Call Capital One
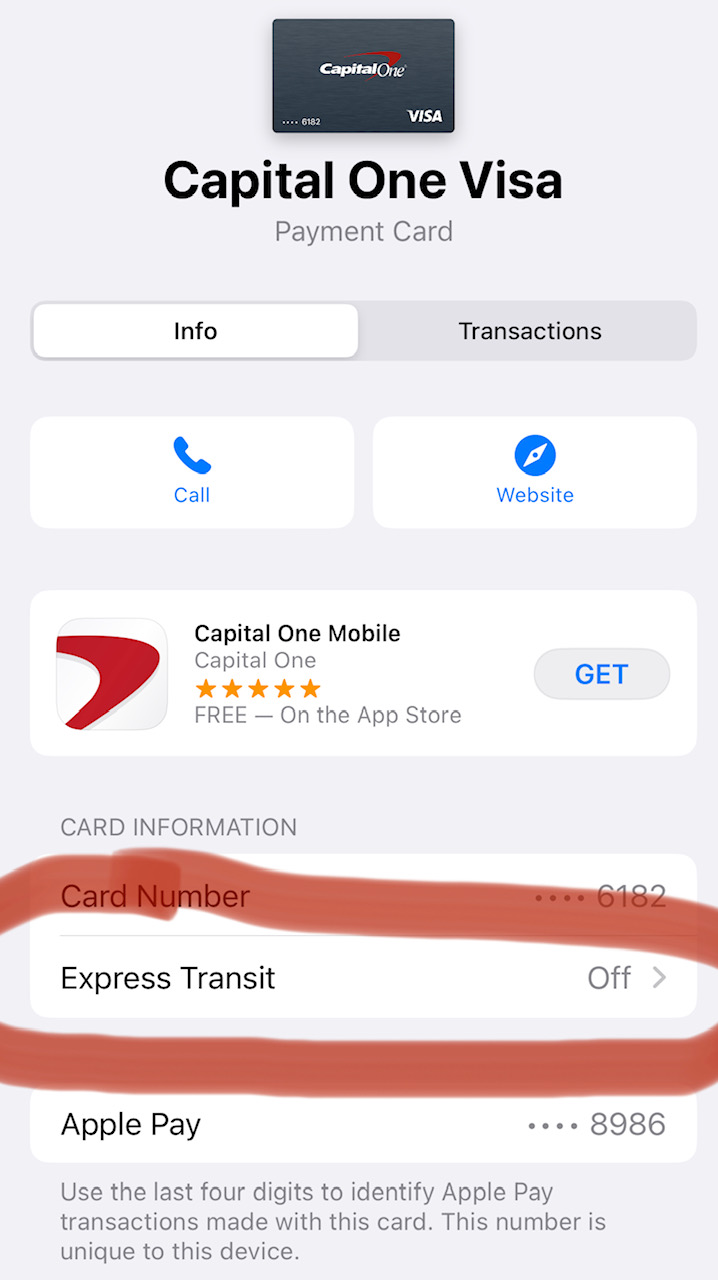 pos(192,472)
